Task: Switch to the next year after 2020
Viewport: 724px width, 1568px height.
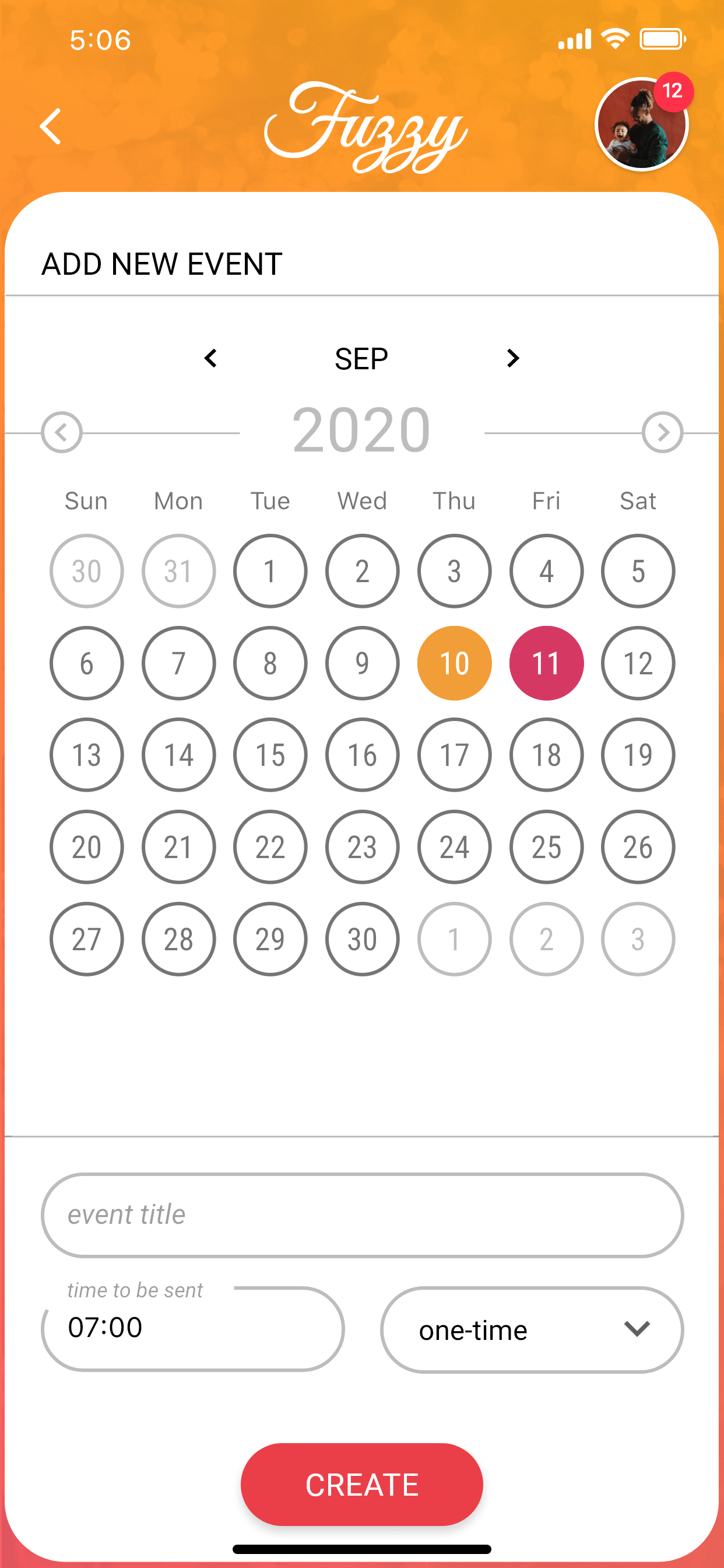Action: click(662, 432)
